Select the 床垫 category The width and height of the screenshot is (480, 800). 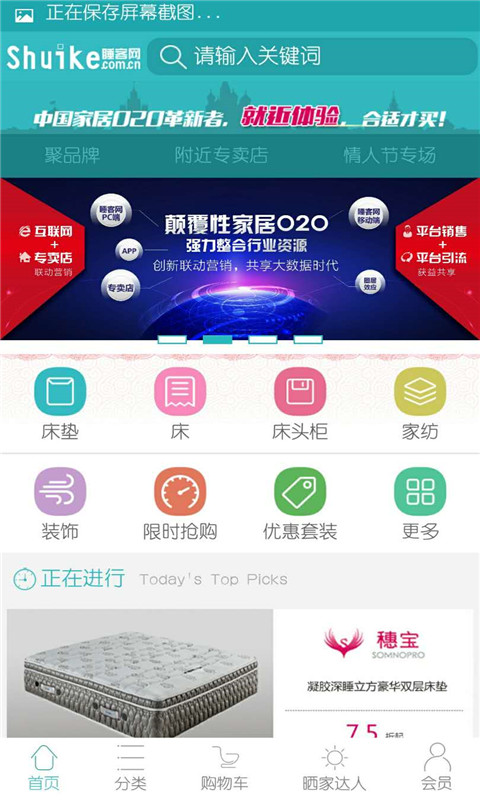tap(60, 404)
